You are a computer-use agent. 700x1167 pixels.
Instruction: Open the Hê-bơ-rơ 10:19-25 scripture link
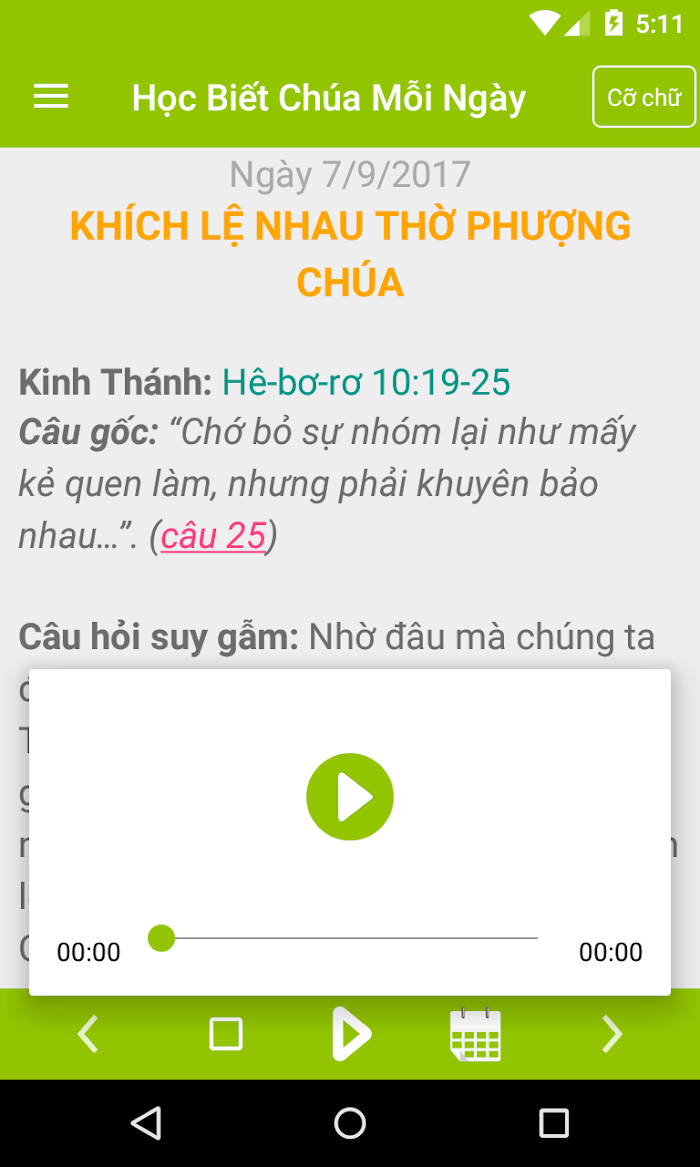tap(366, 382)
